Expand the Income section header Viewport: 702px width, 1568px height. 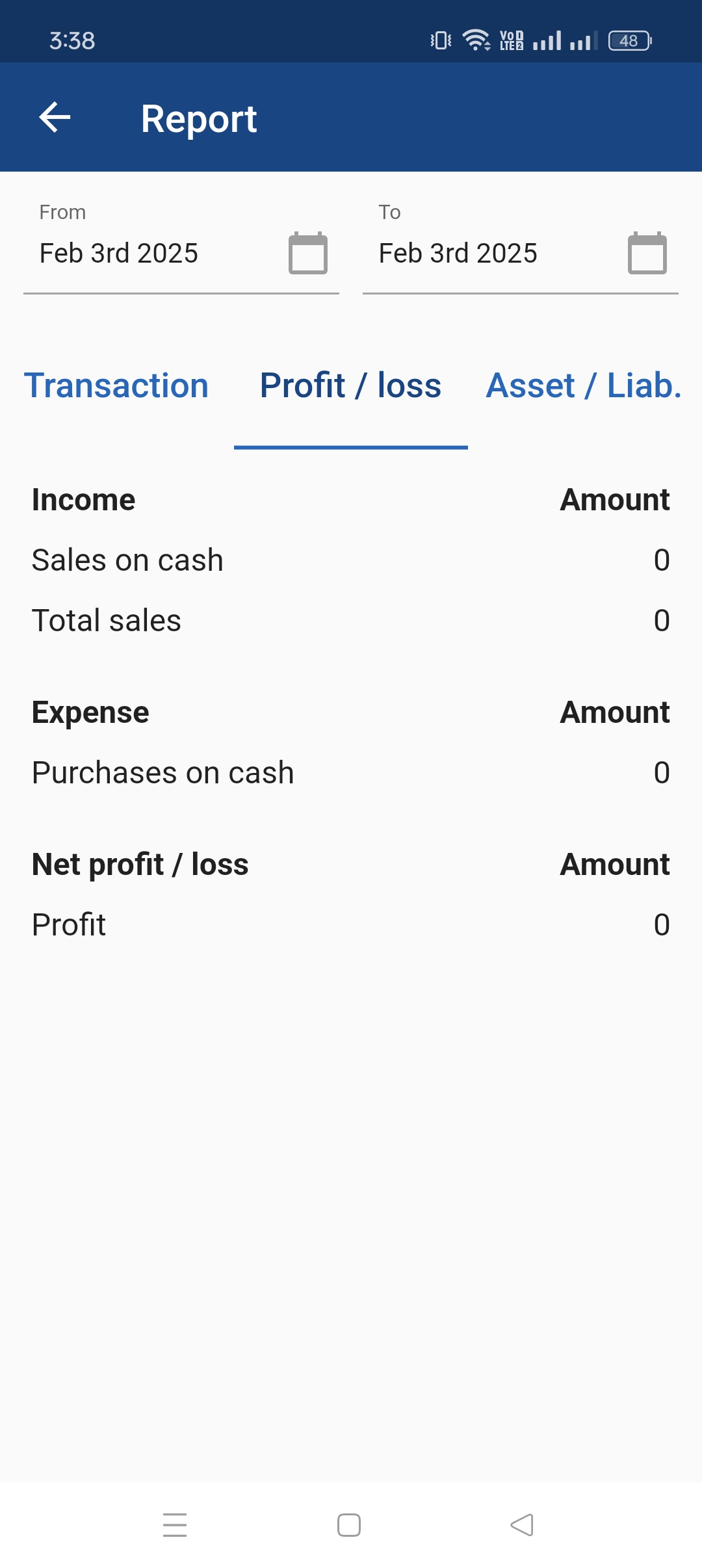point(83,499)
